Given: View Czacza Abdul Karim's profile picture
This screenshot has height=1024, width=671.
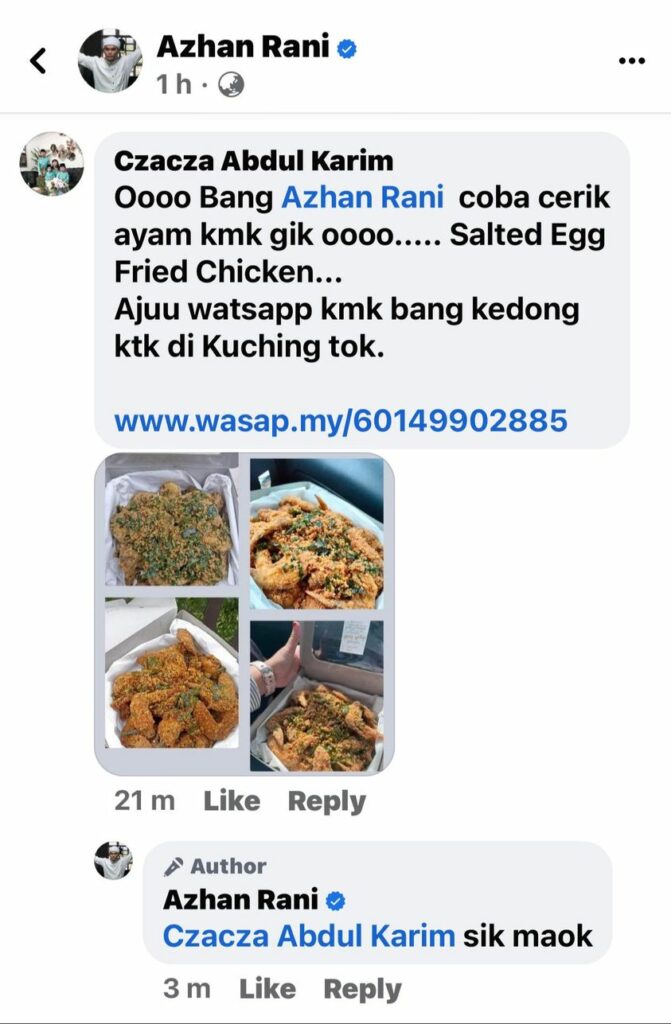Looking at the screenshot, I should click(x=51, y=164).
